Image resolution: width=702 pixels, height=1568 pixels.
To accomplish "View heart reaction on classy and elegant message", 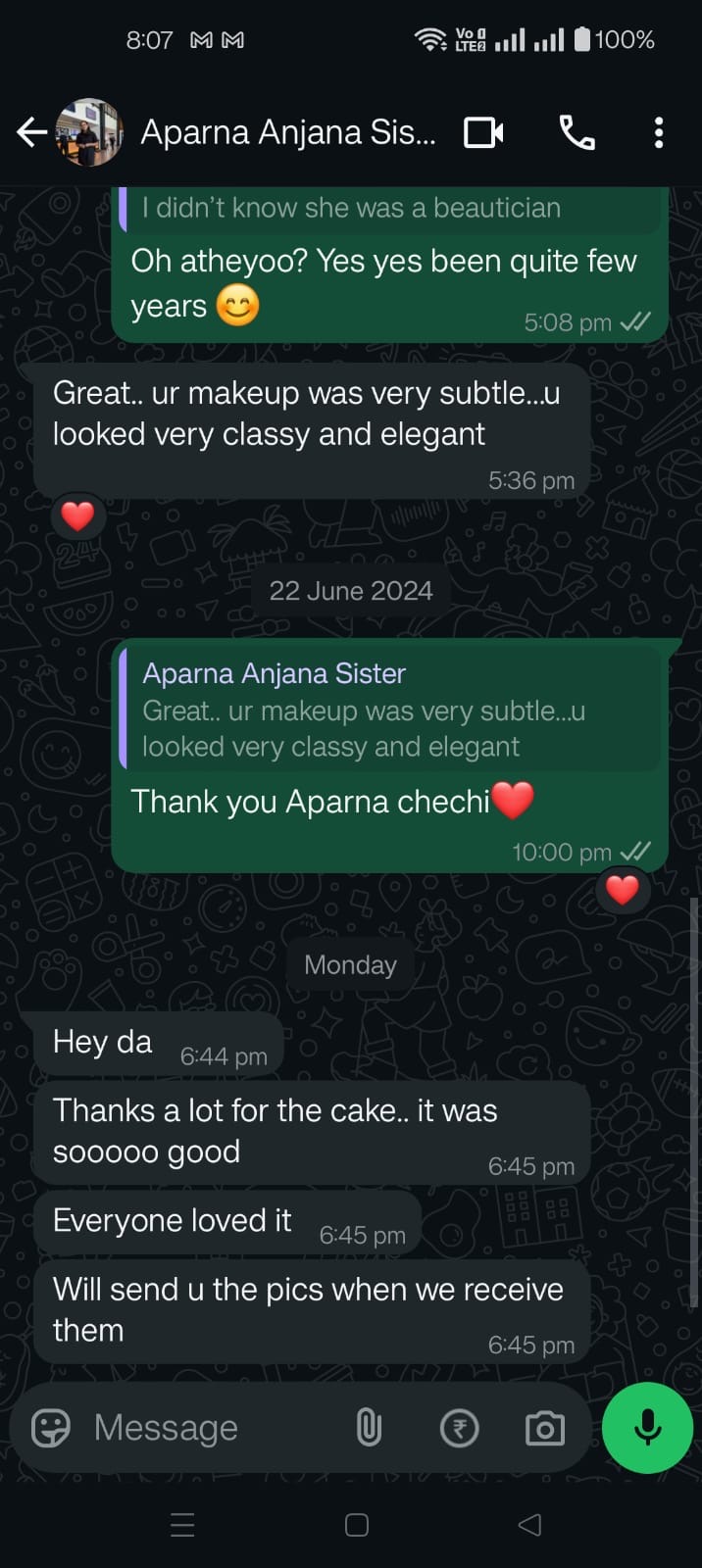I will pos(77,516).
